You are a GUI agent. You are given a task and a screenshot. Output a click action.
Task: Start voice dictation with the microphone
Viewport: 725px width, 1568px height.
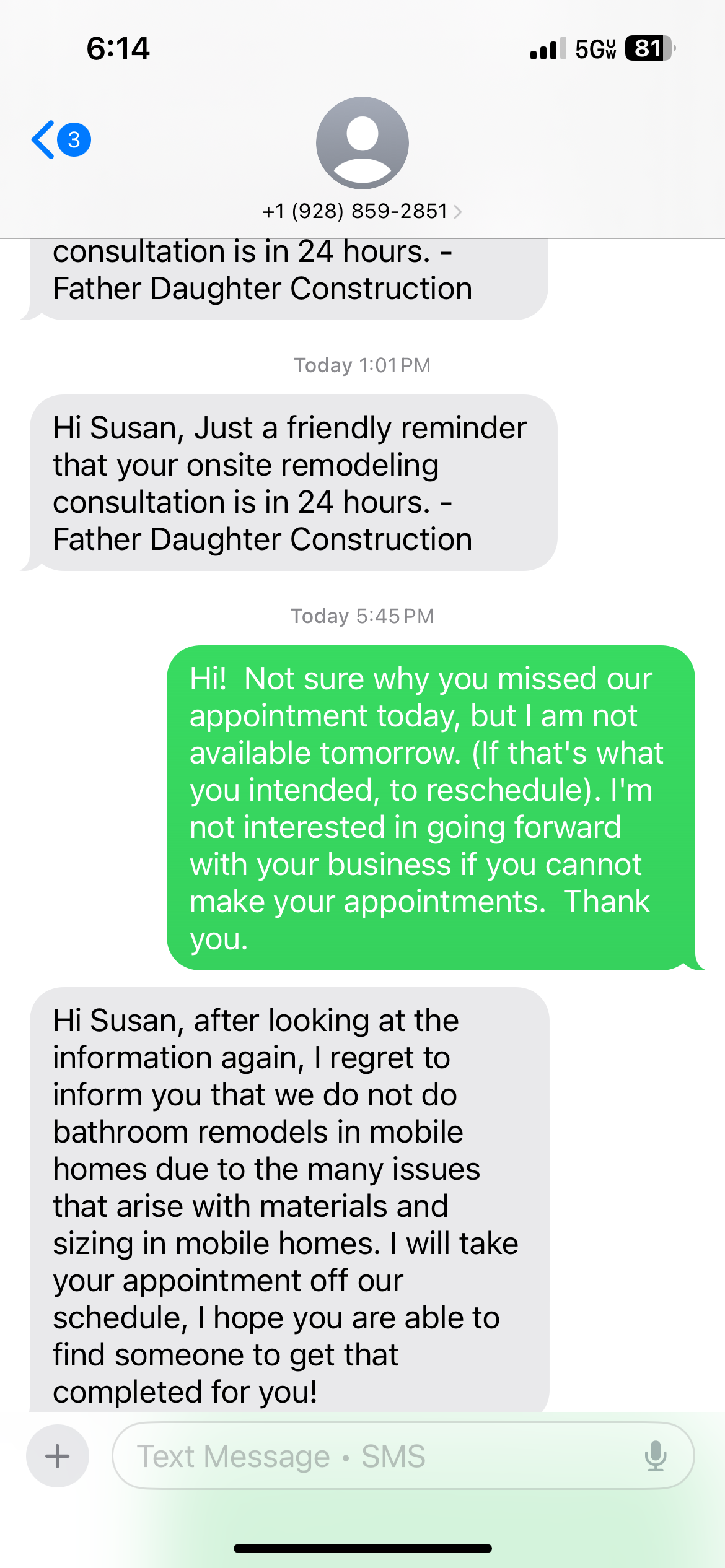click(x=655, y=1456)
